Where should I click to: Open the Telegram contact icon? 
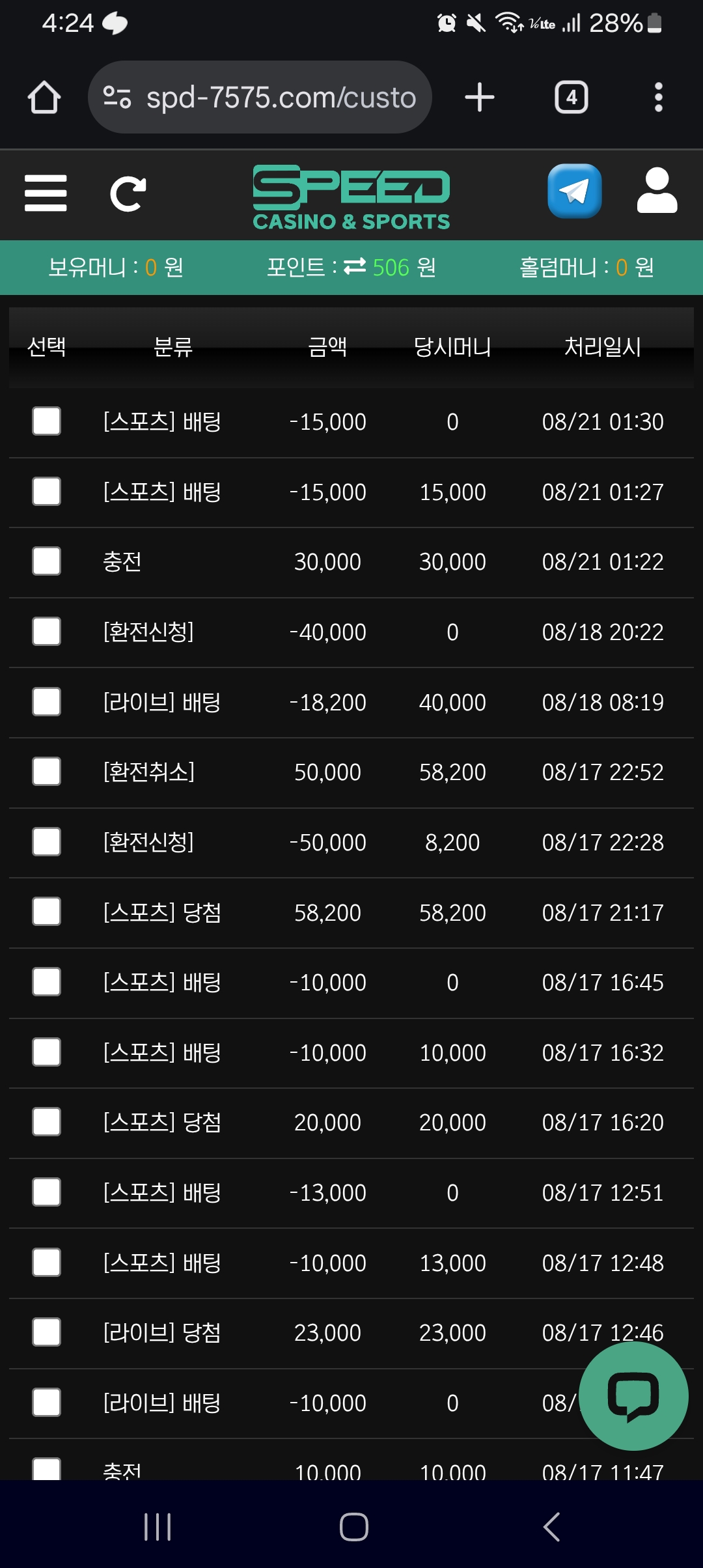point(574,191)
